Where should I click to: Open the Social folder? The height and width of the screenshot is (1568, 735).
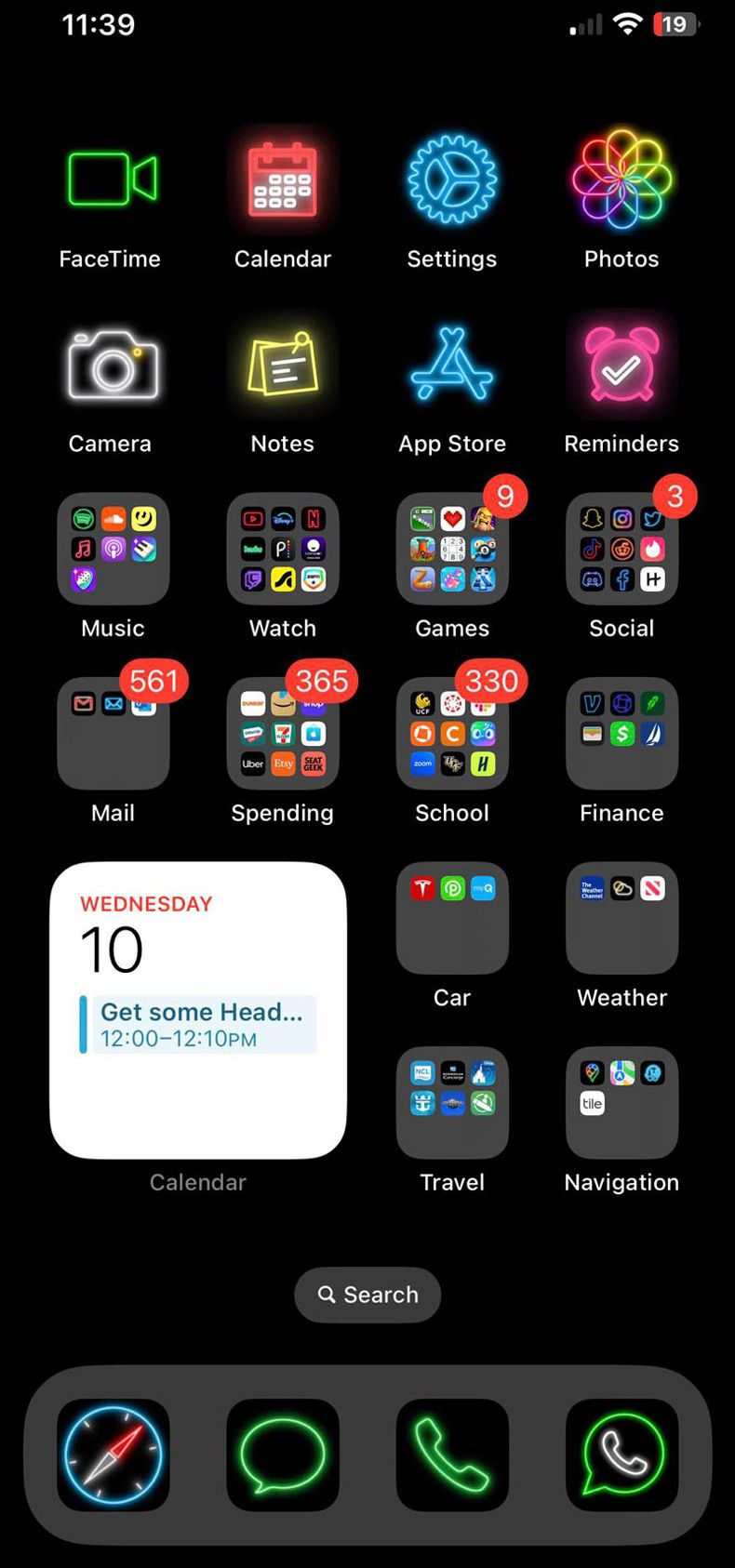pos(621,549)
